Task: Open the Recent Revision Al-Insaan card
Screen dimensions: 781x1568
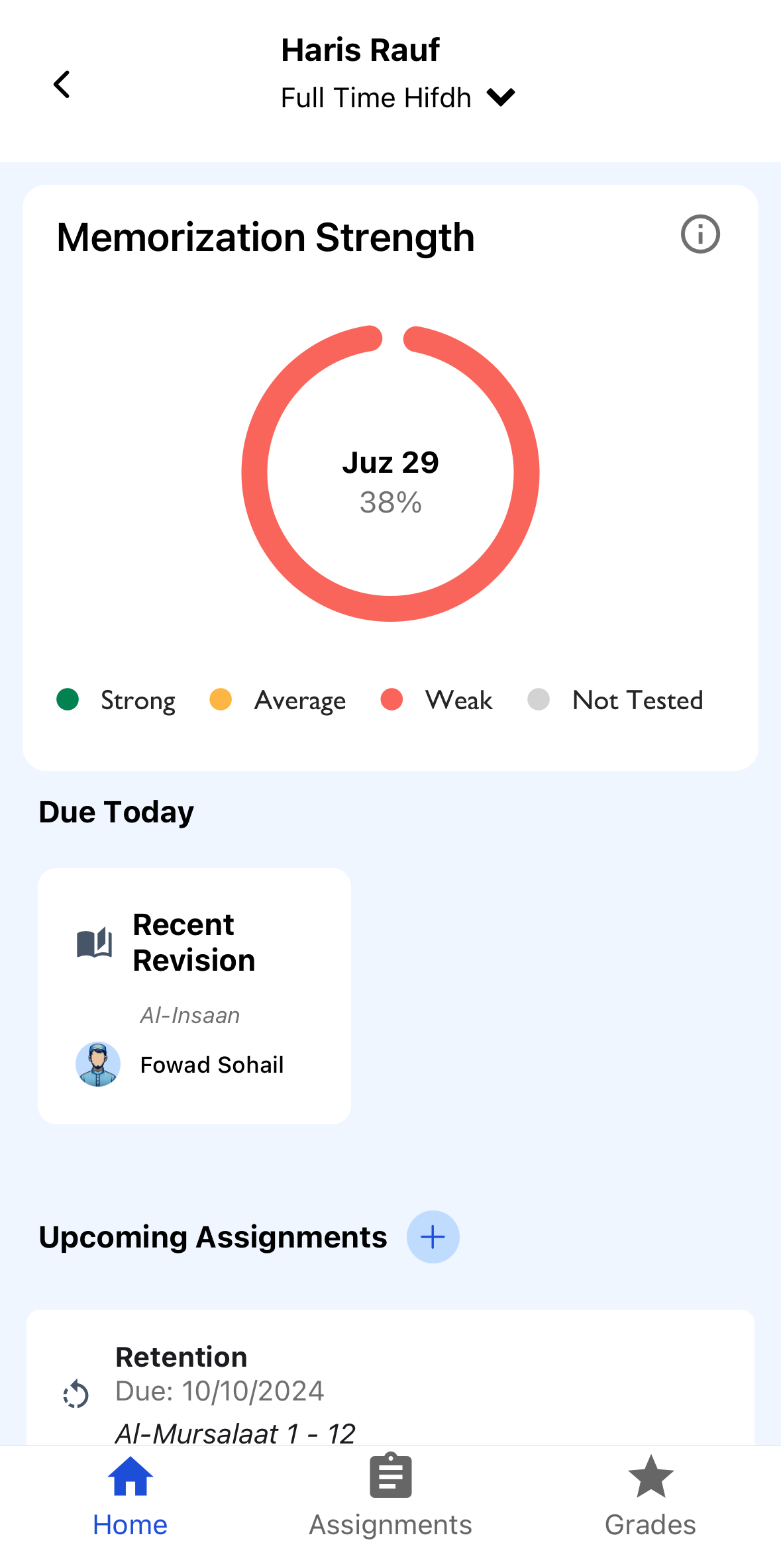Action: tap(194, 995)
